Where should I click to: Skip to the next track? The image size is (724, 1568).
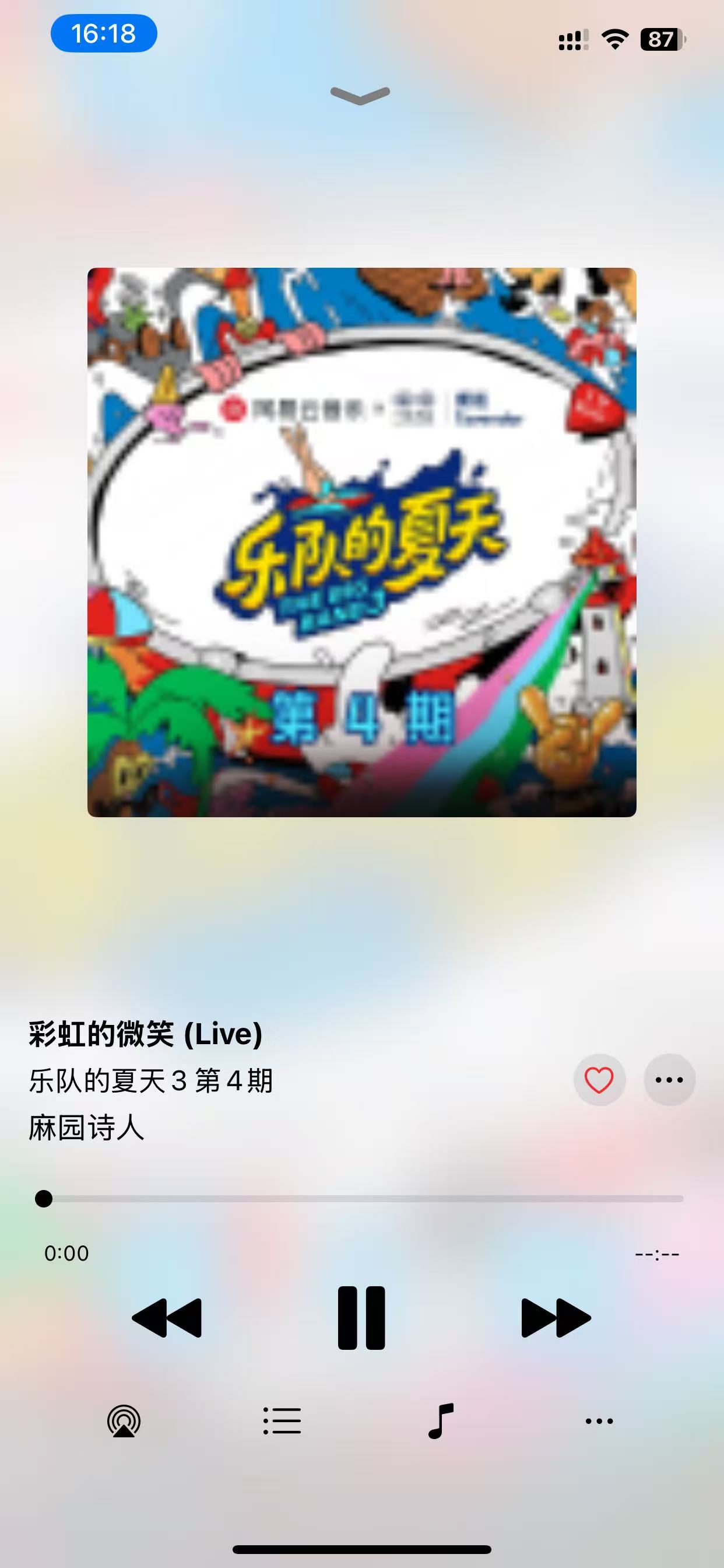pos(556,1318)
